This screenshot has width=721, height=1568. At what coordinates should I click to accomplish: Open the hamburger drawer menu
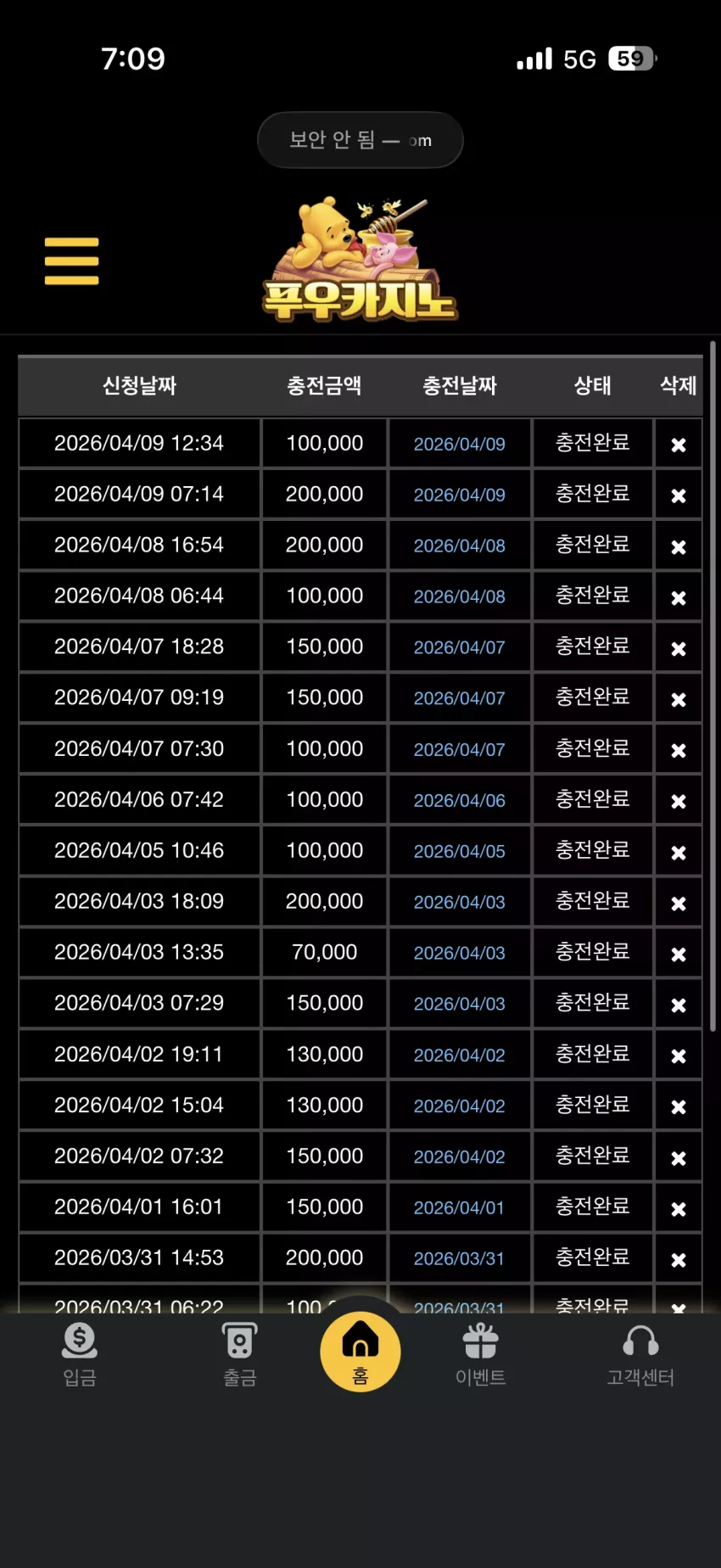pos(72,261)
